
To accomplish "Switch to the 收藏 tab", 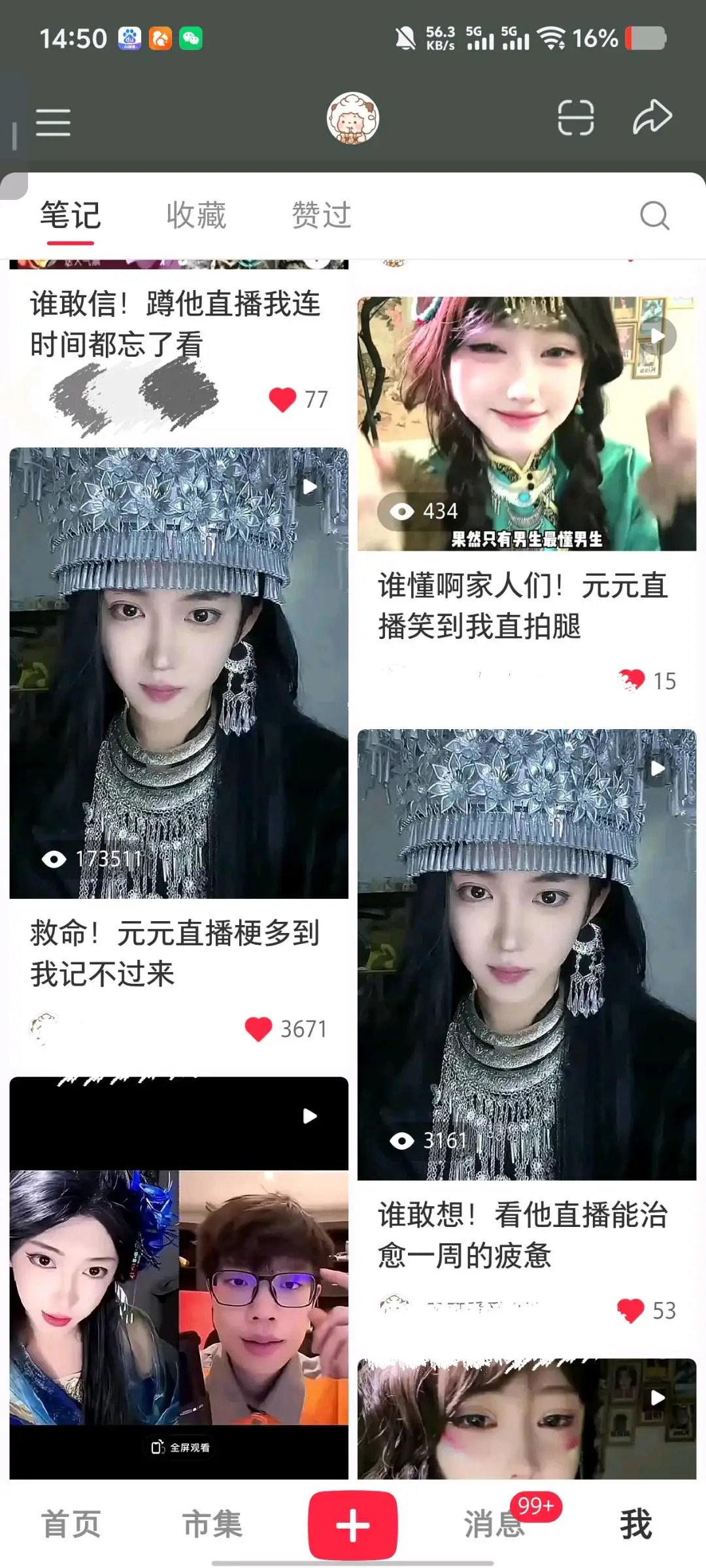I will point(196,216).
